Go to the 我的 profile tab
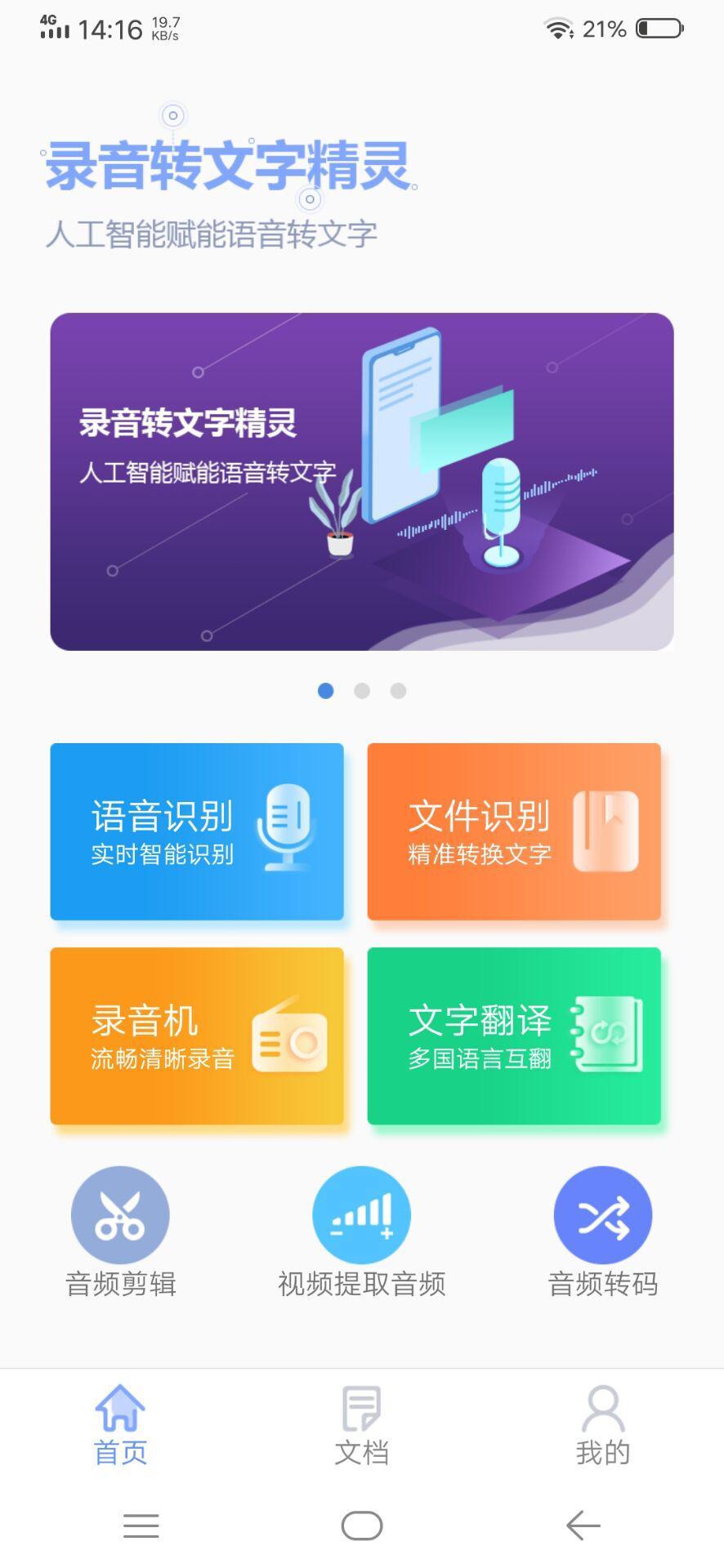 click(x=603, y=1426)
